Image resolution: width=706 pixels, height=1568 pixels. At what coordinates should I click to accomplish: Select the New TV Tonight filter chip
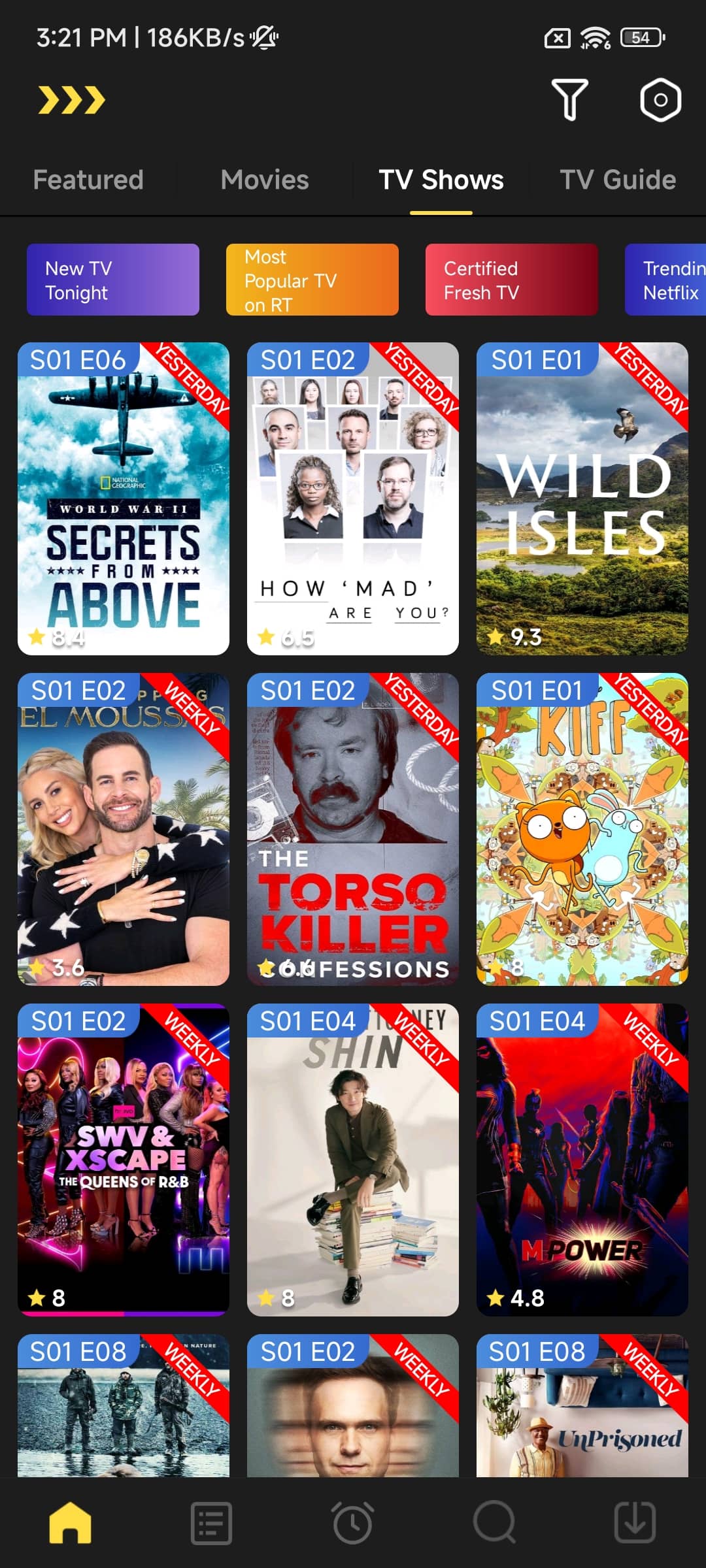click(x=112, y=280)
